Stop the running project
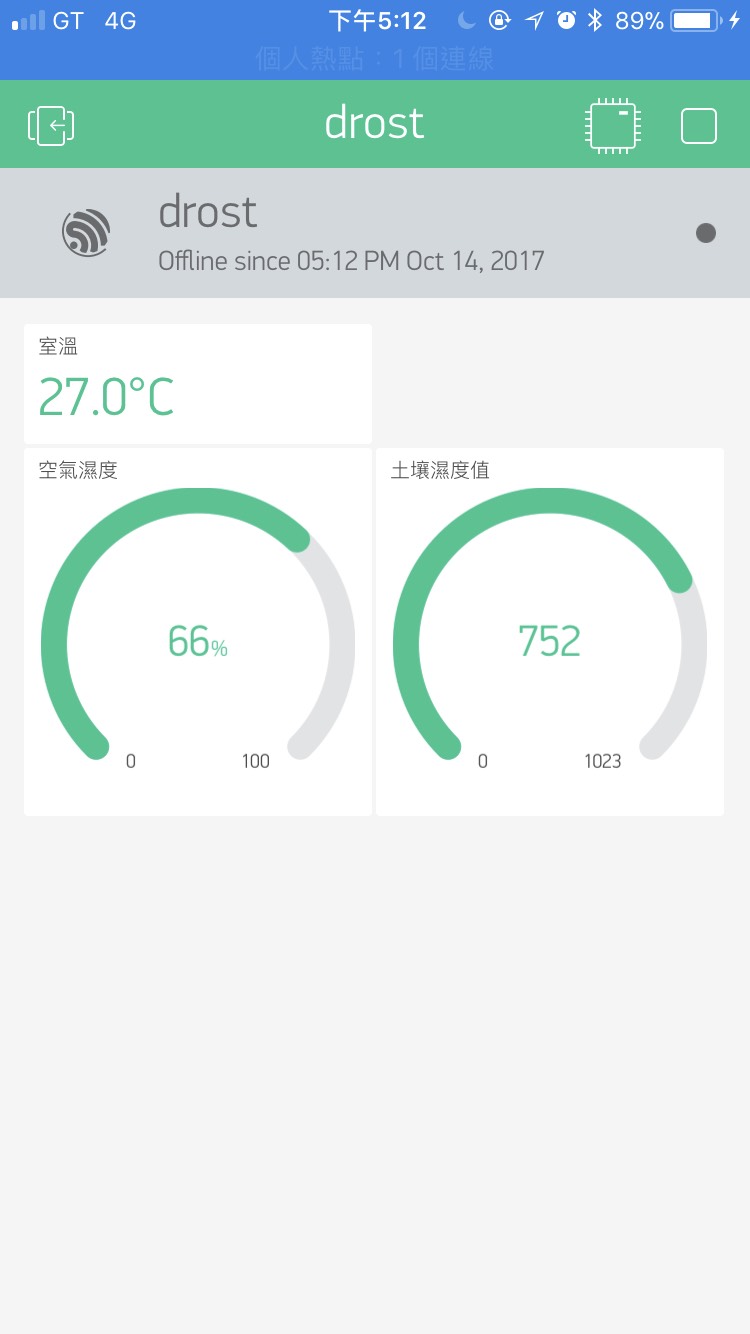This screenshot has height=1334, width=750. click(699, 126)
